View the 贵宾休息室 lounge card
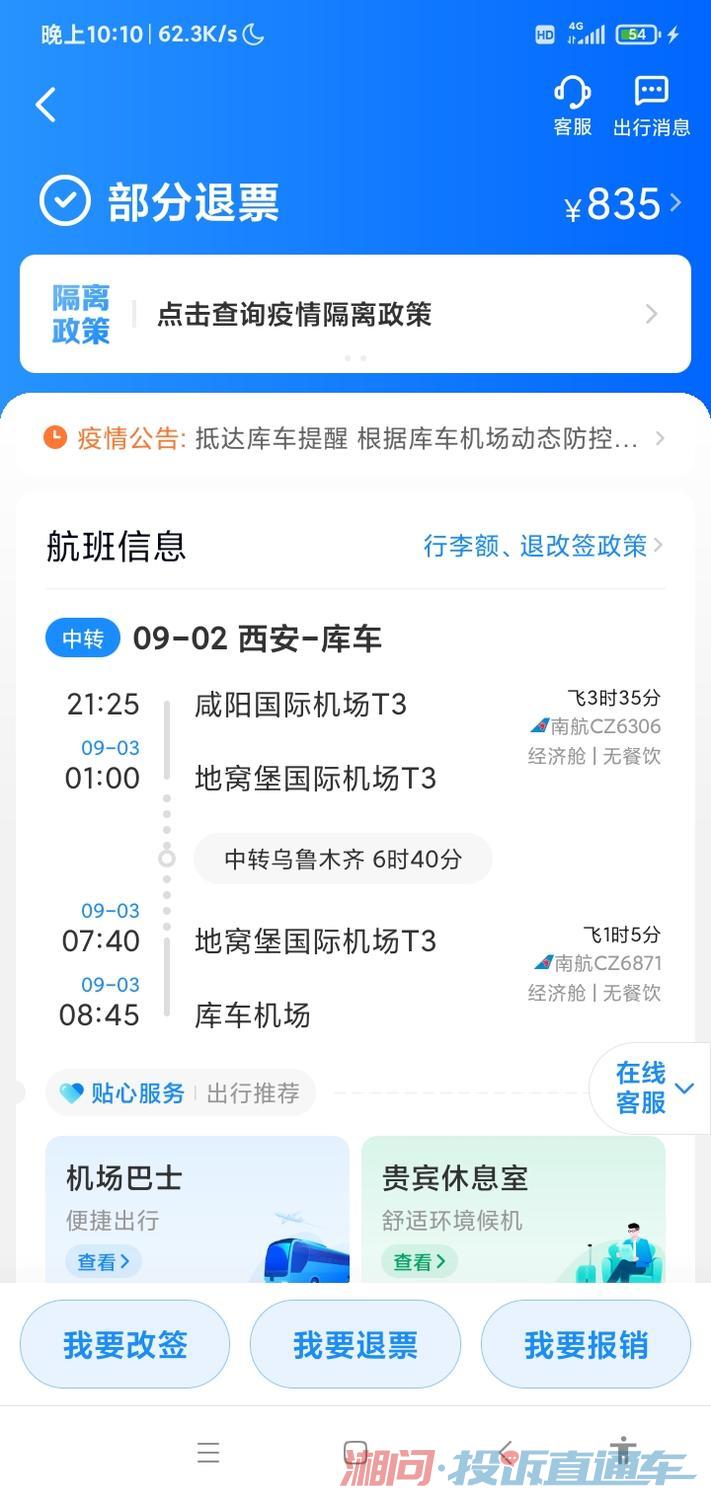 pyautogui.click(x=513, y=1209)
